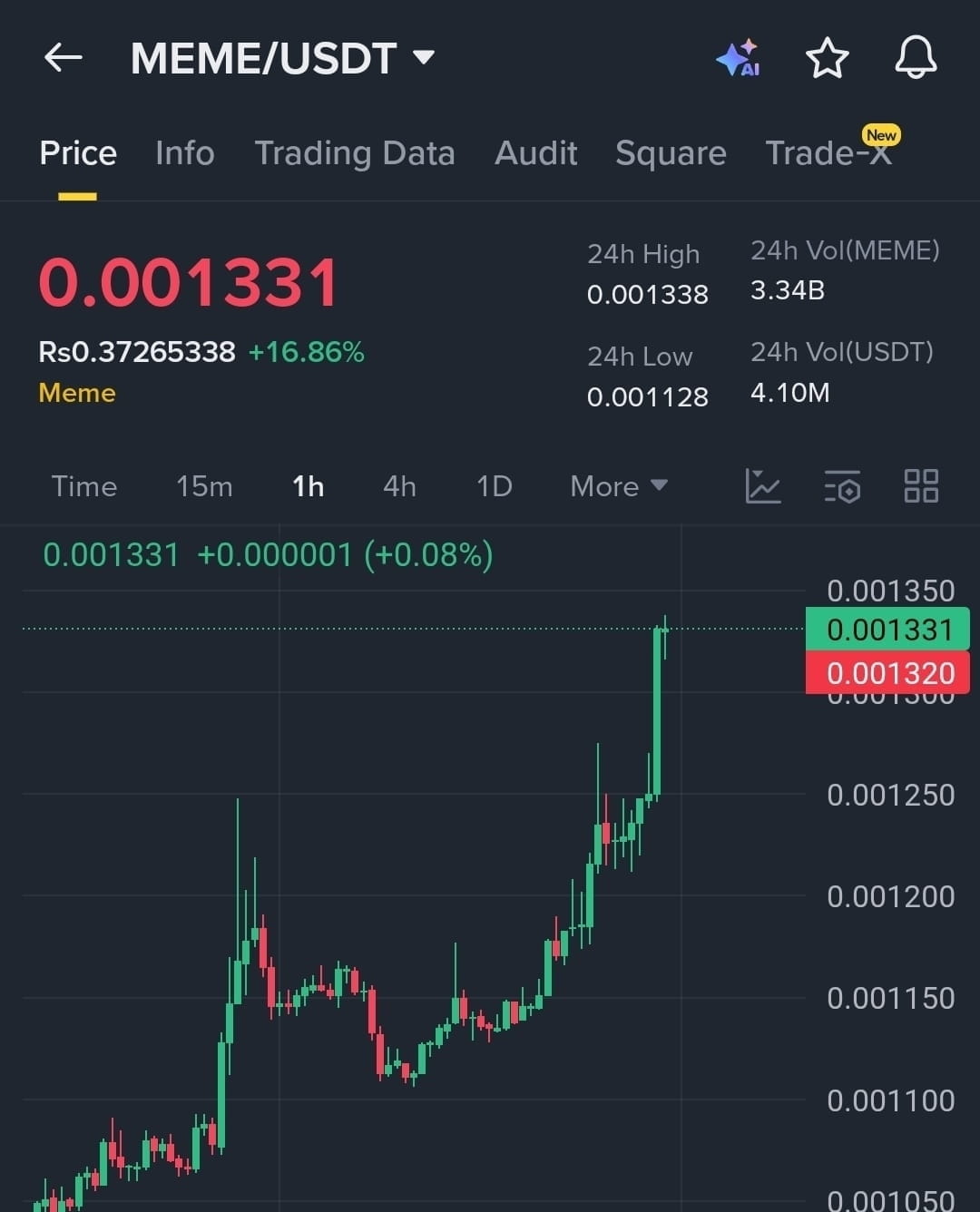The height and width of the screenshot is (1212, 980).
Task: Open chart indicator settings icon
Action: pos(842,486)
